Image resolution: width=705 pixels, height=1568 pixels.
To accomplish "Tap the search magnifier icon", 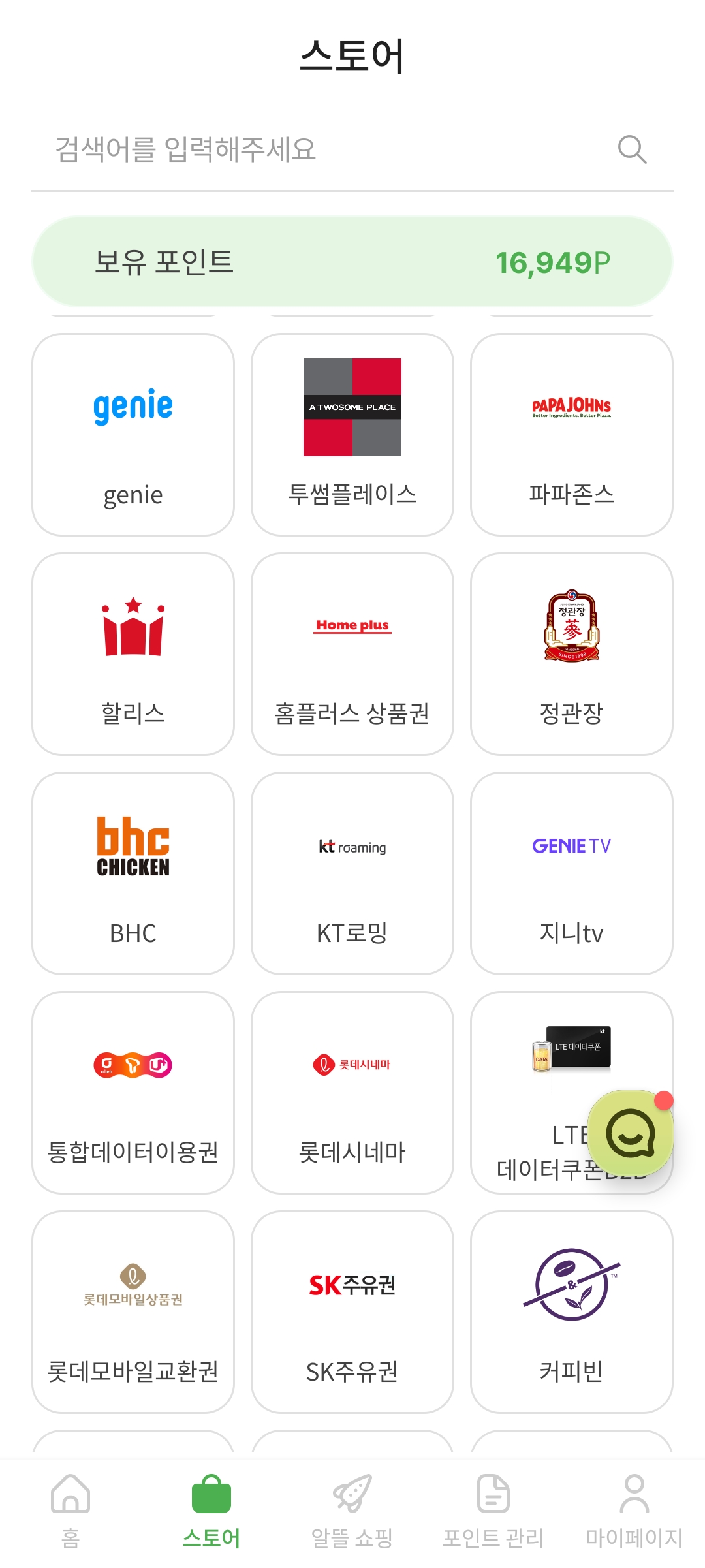I will (x=632, y=149).
